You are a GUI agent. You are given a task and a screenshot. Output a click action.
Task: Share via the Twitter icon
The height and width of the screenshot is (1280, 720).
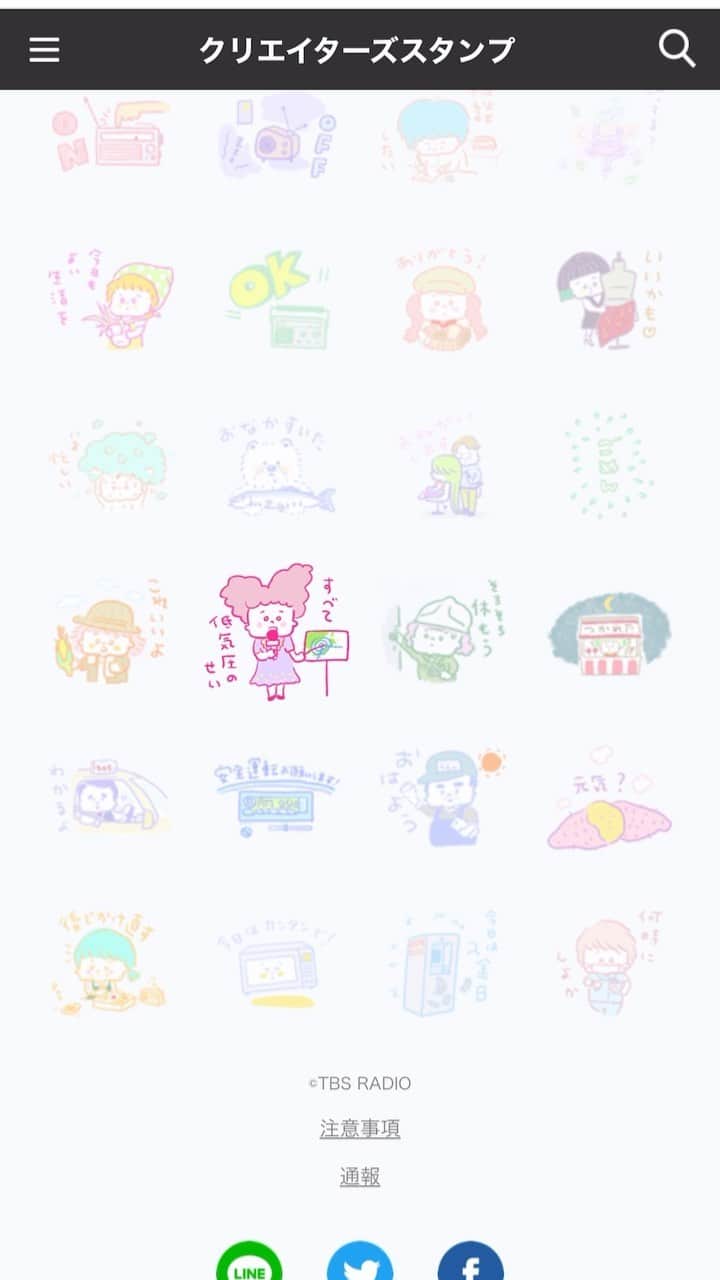point(360,1264)
